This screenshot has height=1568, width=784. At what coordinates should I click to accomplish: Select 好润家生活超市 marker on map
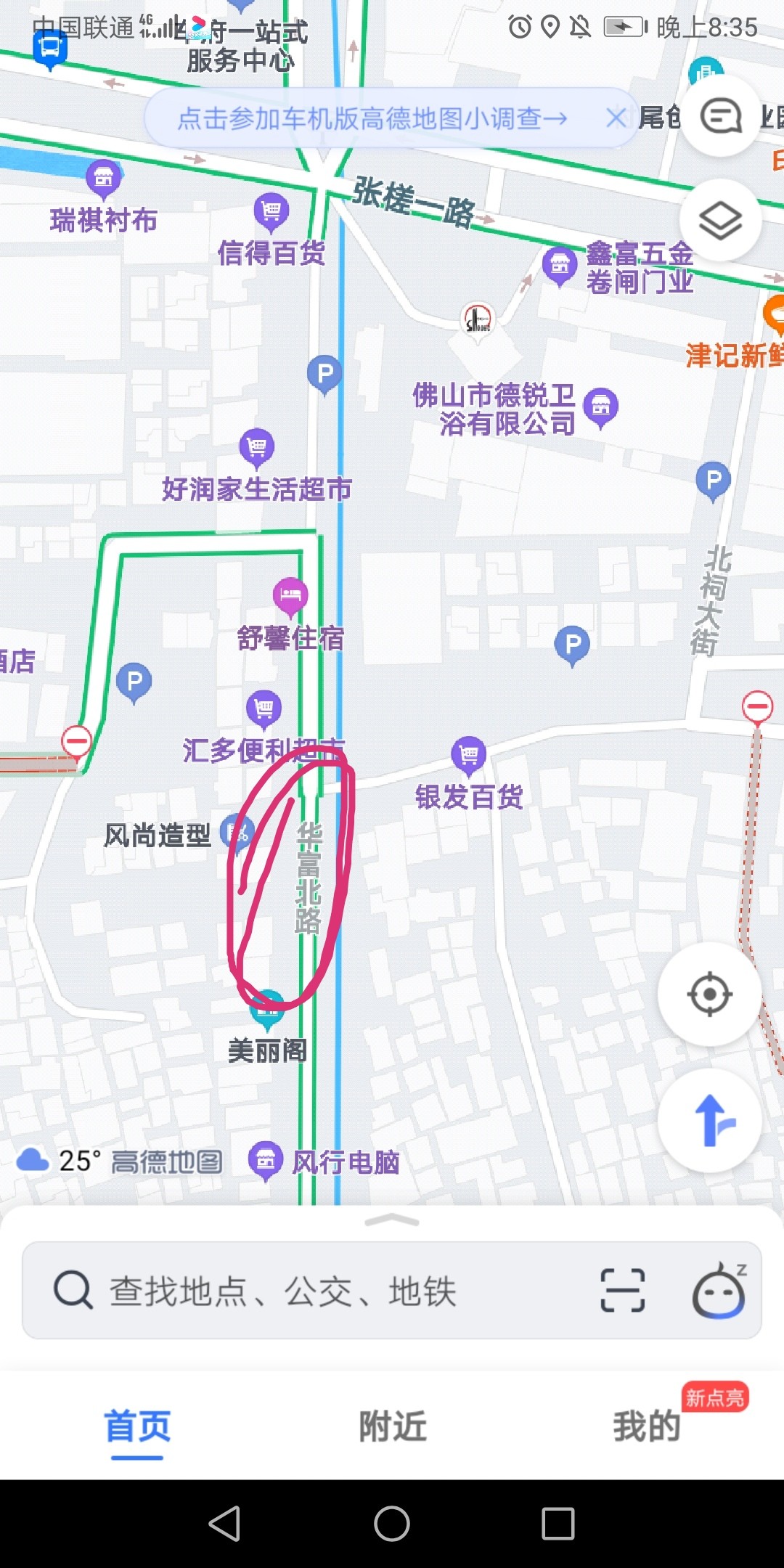point(257,447)
